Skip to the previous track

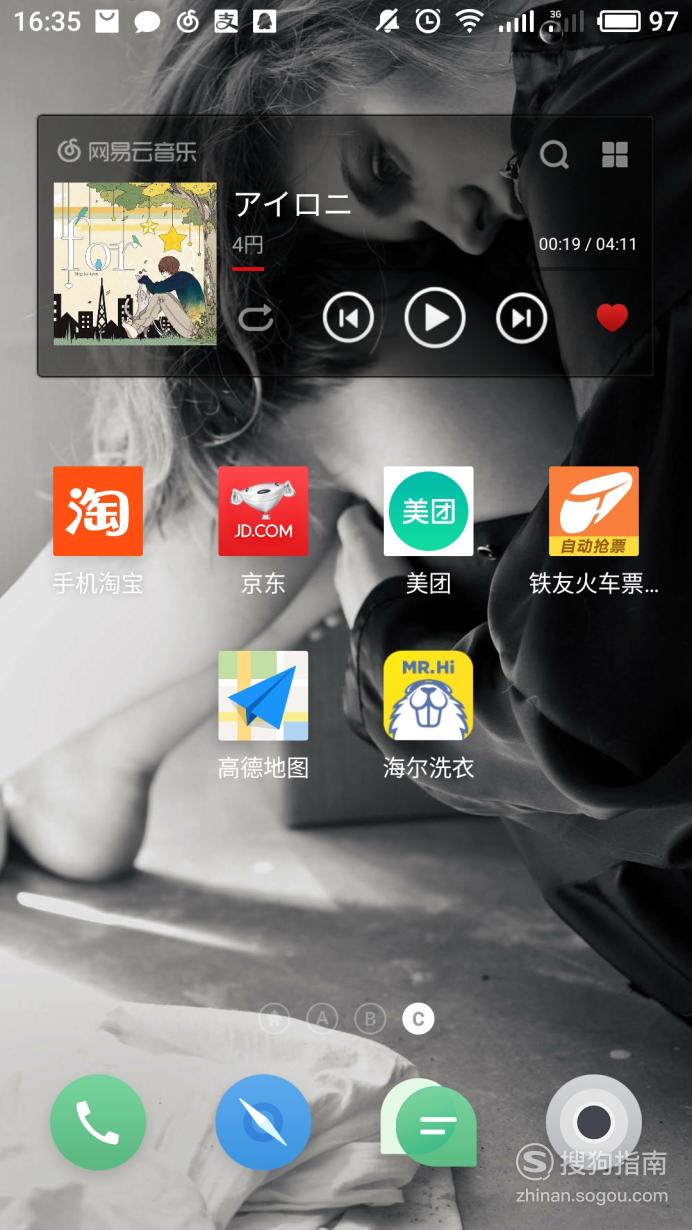[x=348, y=318]
